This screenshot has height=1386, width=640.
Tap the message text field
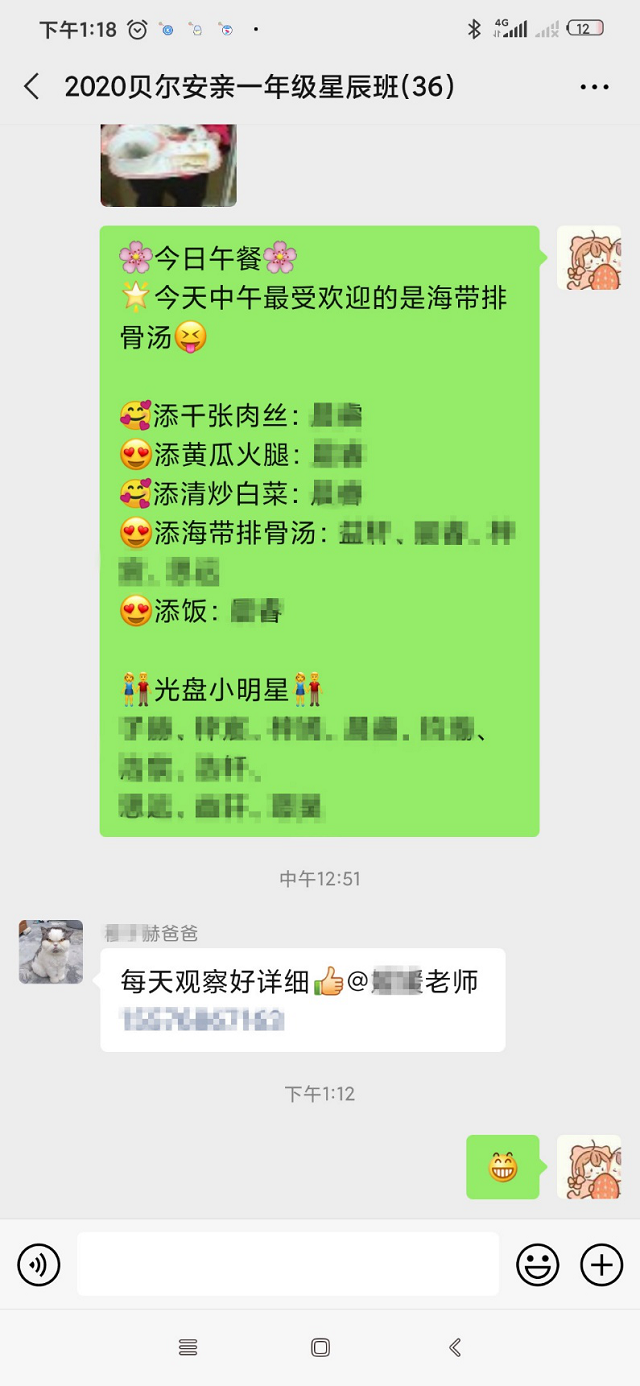tap(288, 1265)
